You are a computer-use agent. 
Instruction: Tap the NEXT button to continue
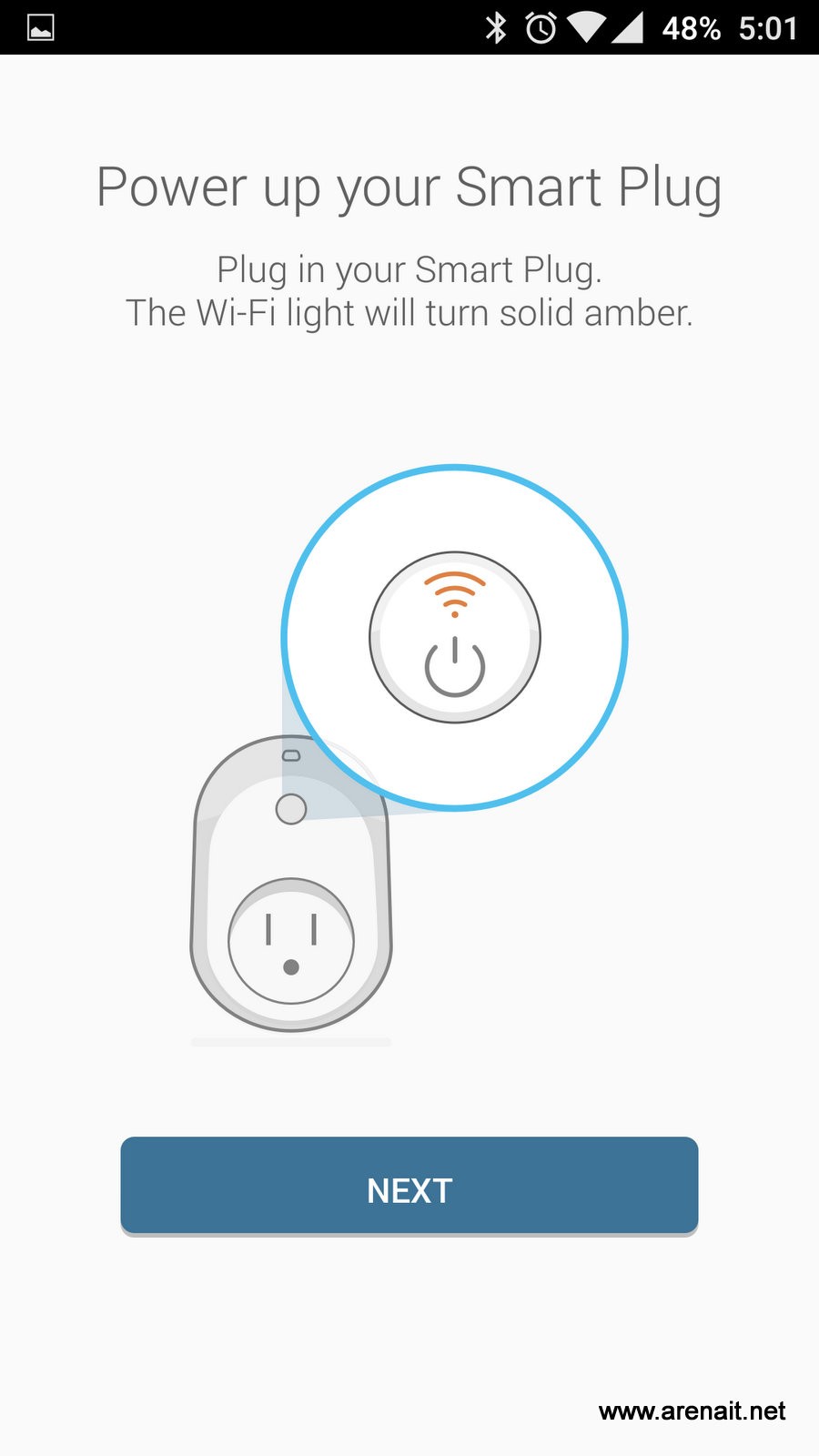(409, 1186)
